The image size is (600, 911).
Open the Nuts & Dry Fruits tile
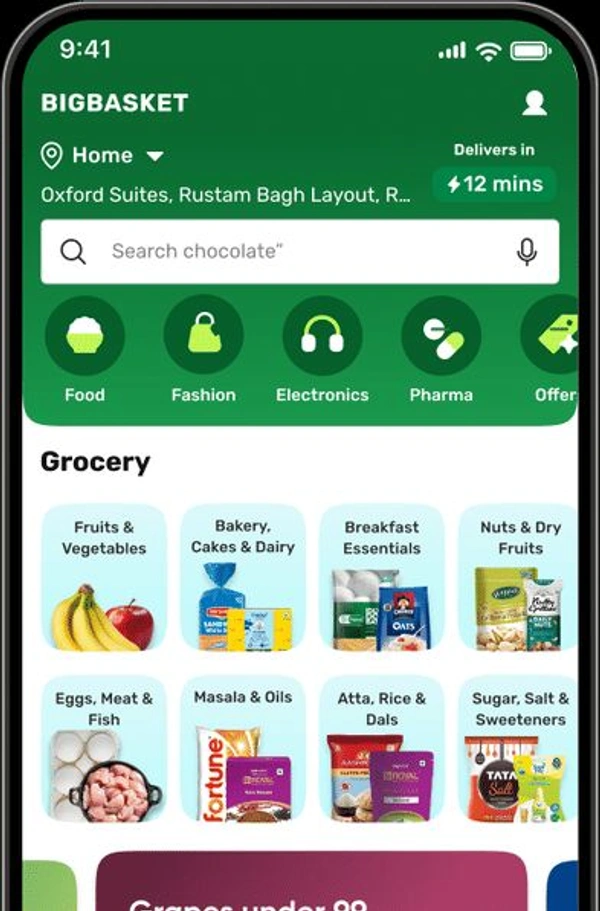coord(518,578)
